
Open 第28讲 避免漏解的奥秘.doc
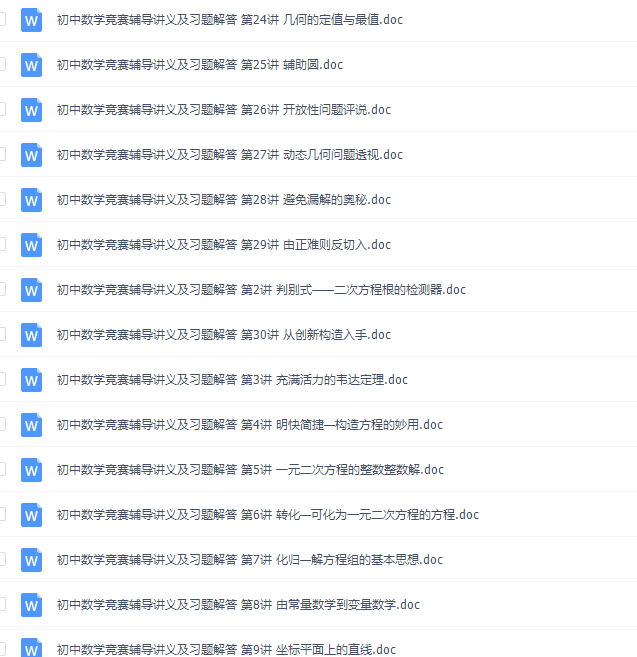[x=224, y=199]
